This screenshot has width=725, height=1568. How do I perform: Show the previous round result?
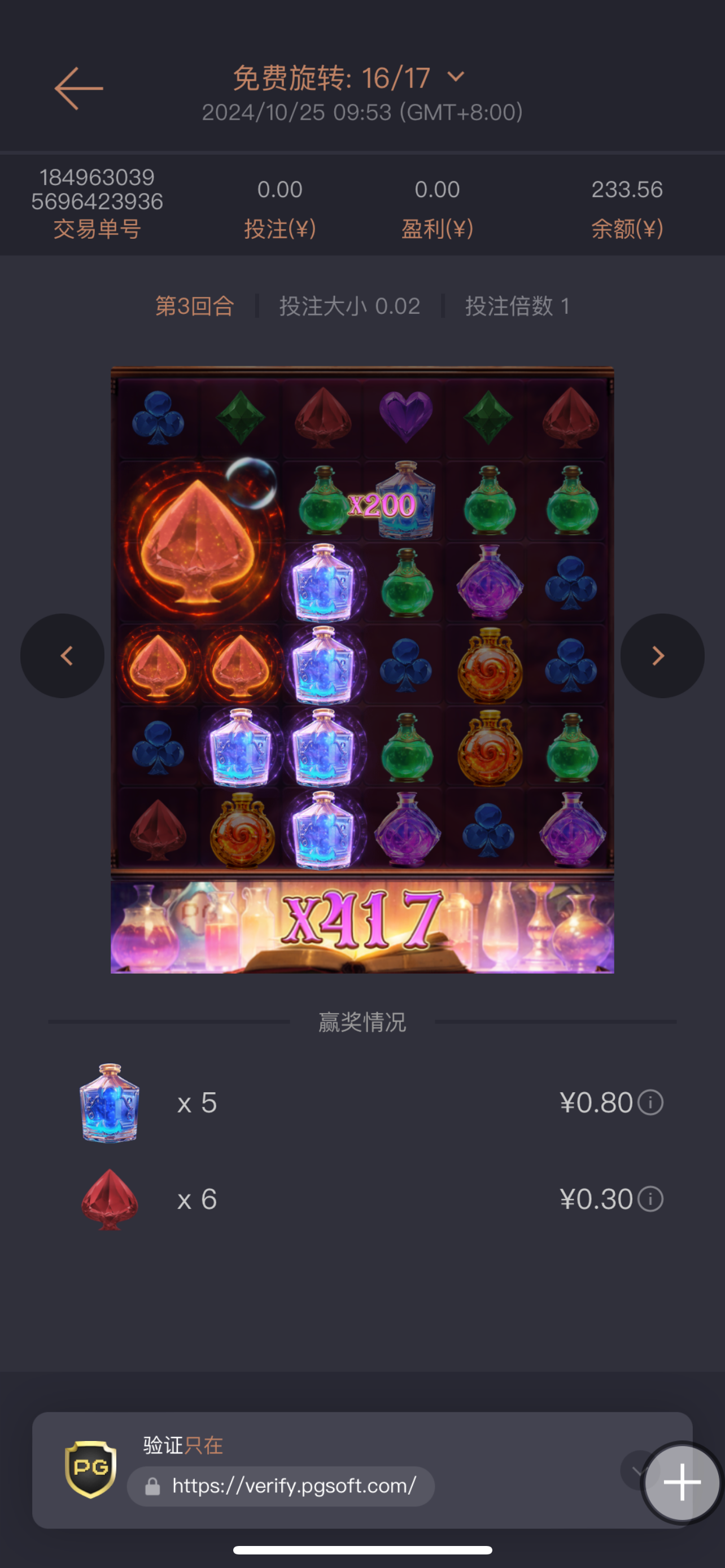coord(63,655)
